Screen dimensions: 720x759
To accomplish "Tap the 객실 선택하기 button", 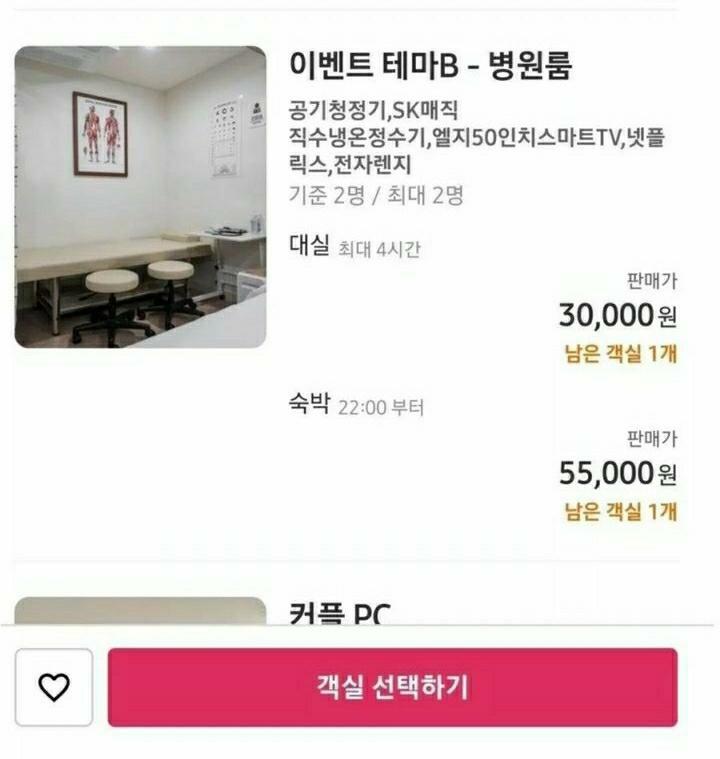I will point(392,687).
